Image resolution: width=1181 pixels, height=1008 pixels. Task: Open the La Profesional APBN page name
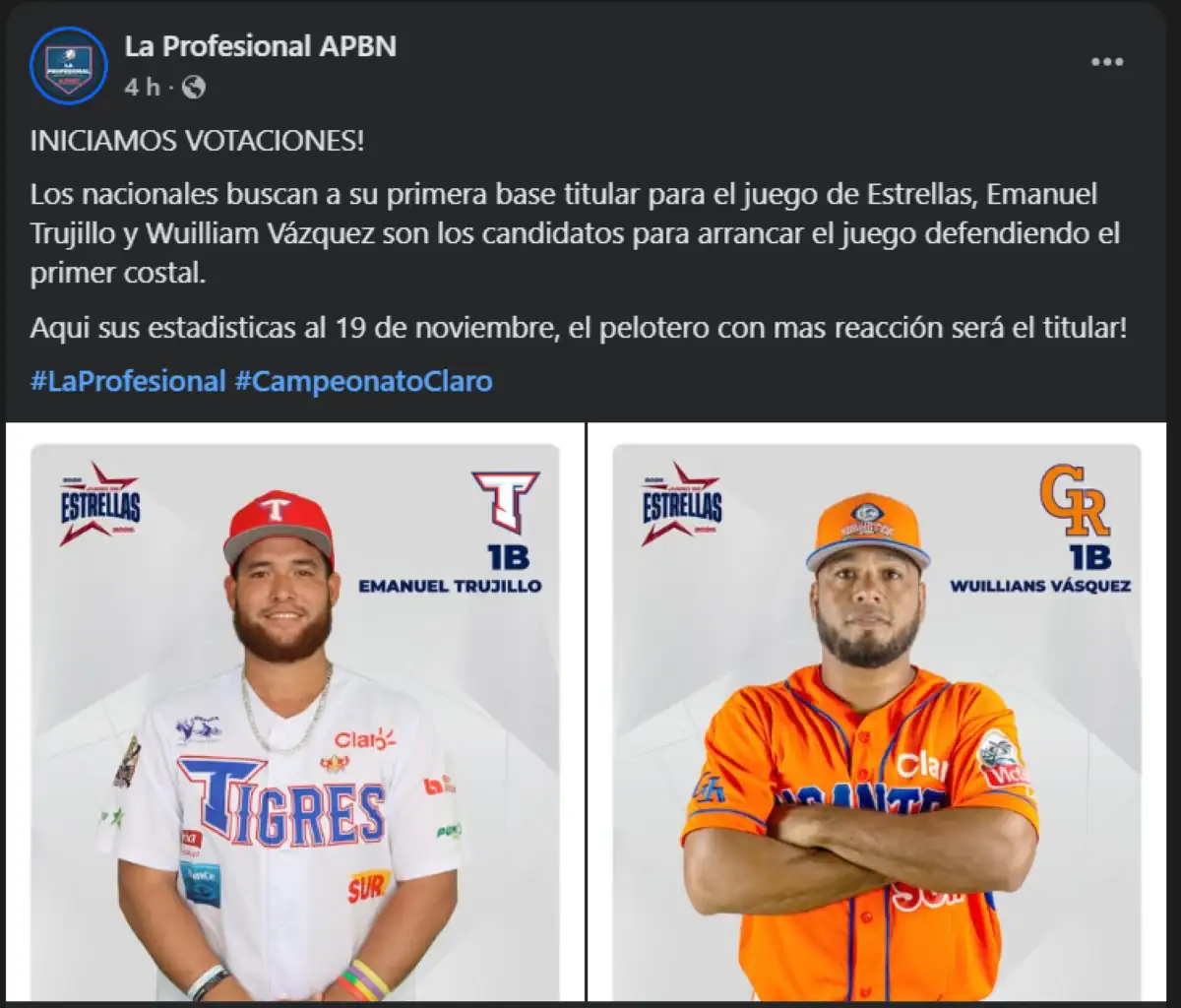point(260,45)
